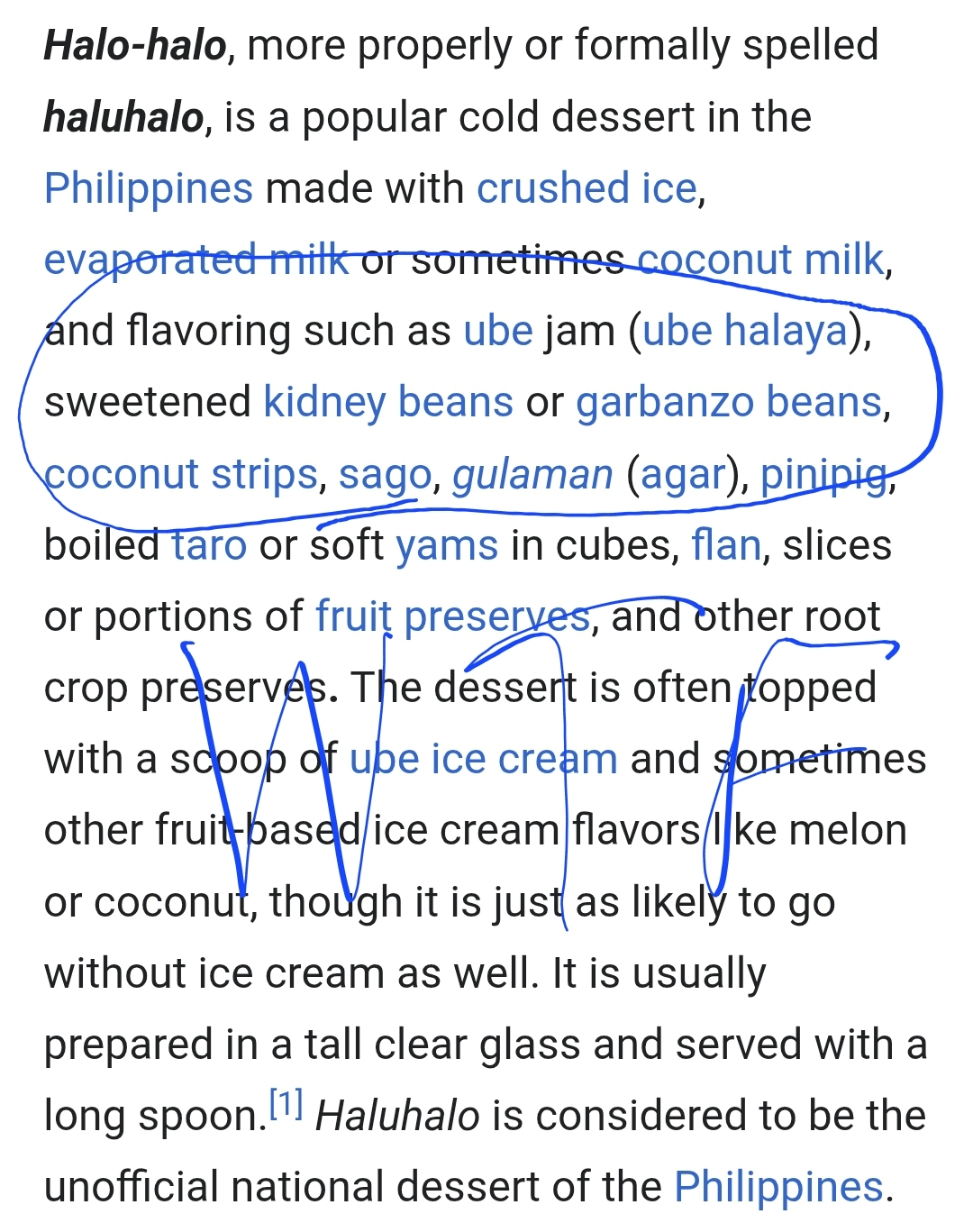Tap the 'ube' link before 'jam'
This screenshot has width=973, height=1232.
[x=498, y=332]
